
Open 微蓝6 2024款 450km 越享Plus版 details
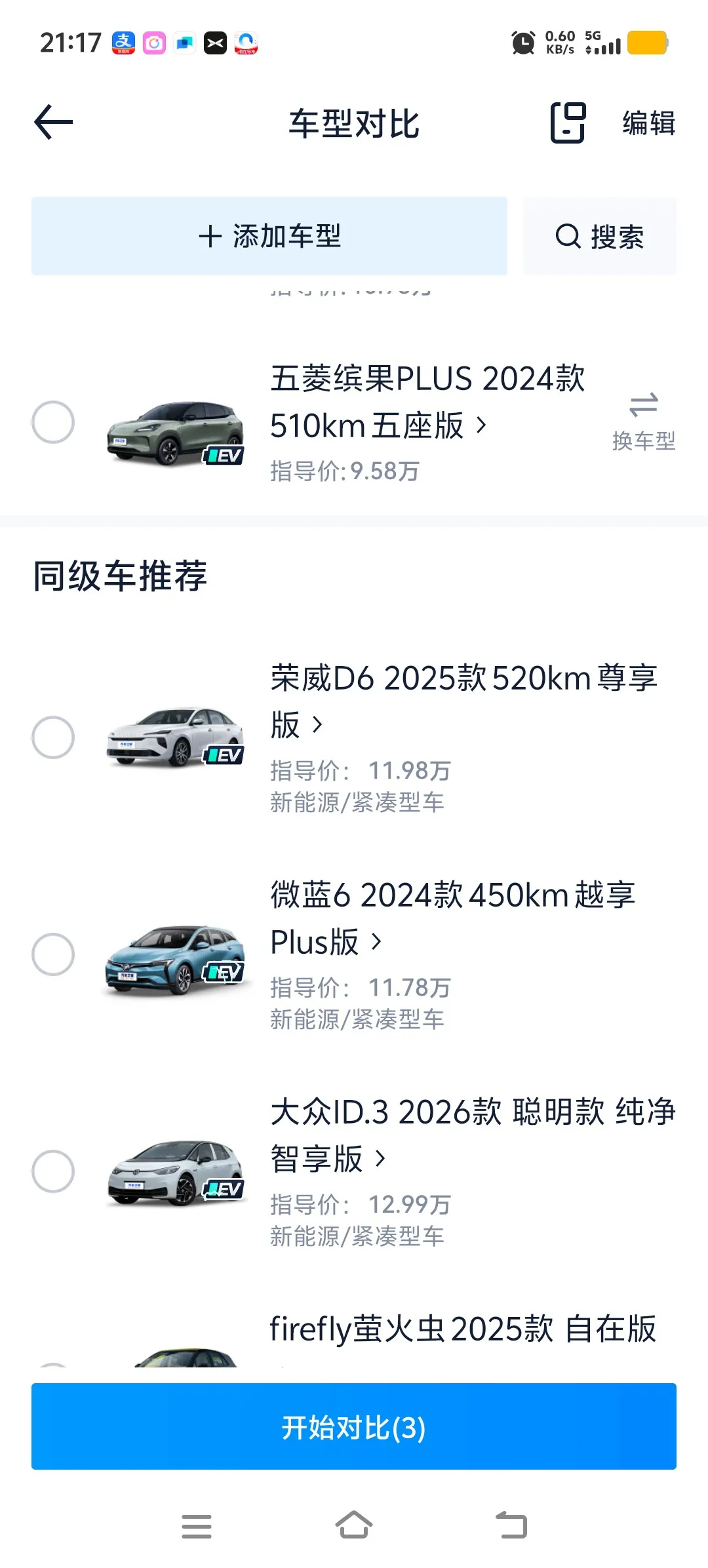[x=452, y=918]
